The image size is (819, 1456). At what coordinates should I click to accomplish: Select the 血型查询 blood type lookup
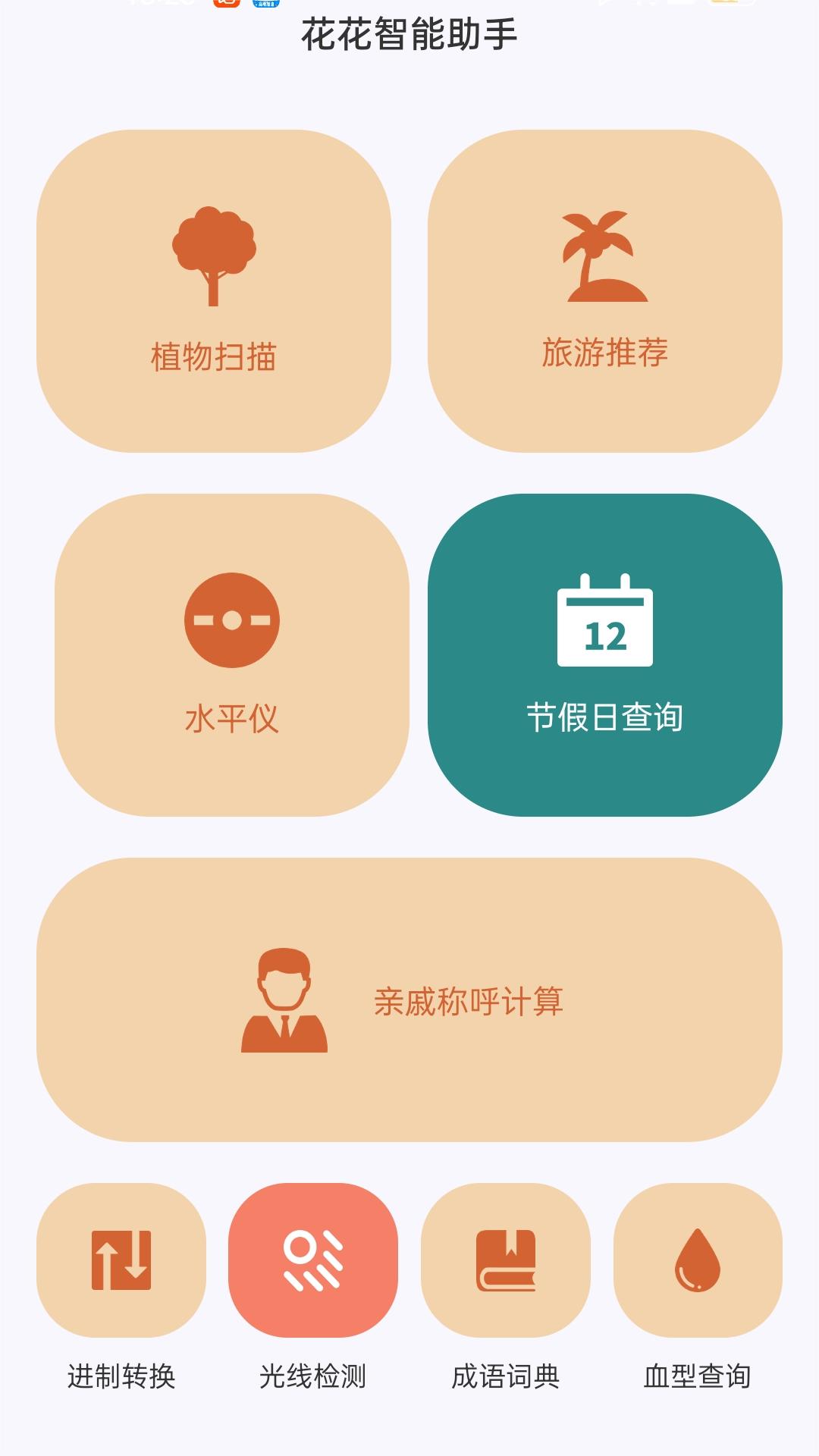tap(698, 1260)
